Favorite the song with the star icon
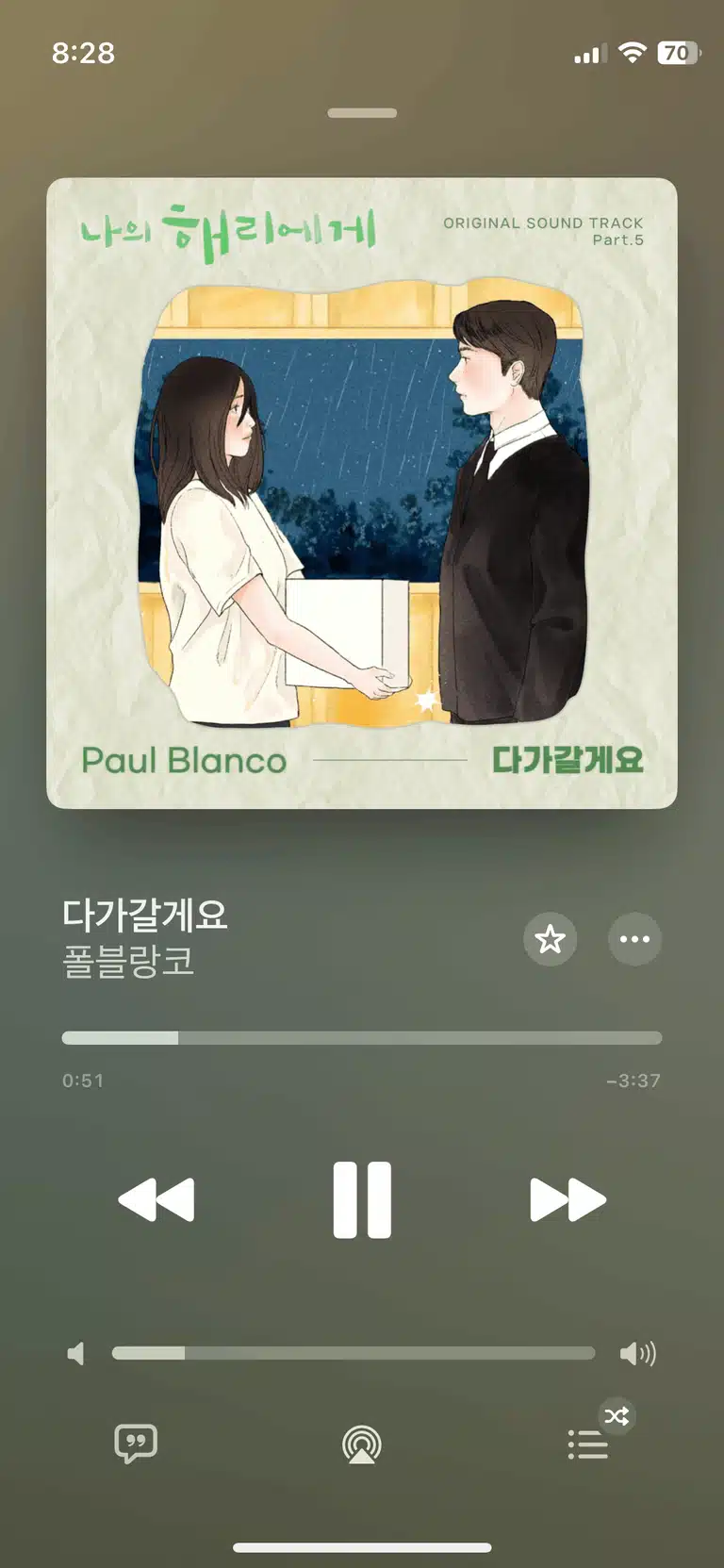This screenshot has width=724, height=1568. coord(550,939)
